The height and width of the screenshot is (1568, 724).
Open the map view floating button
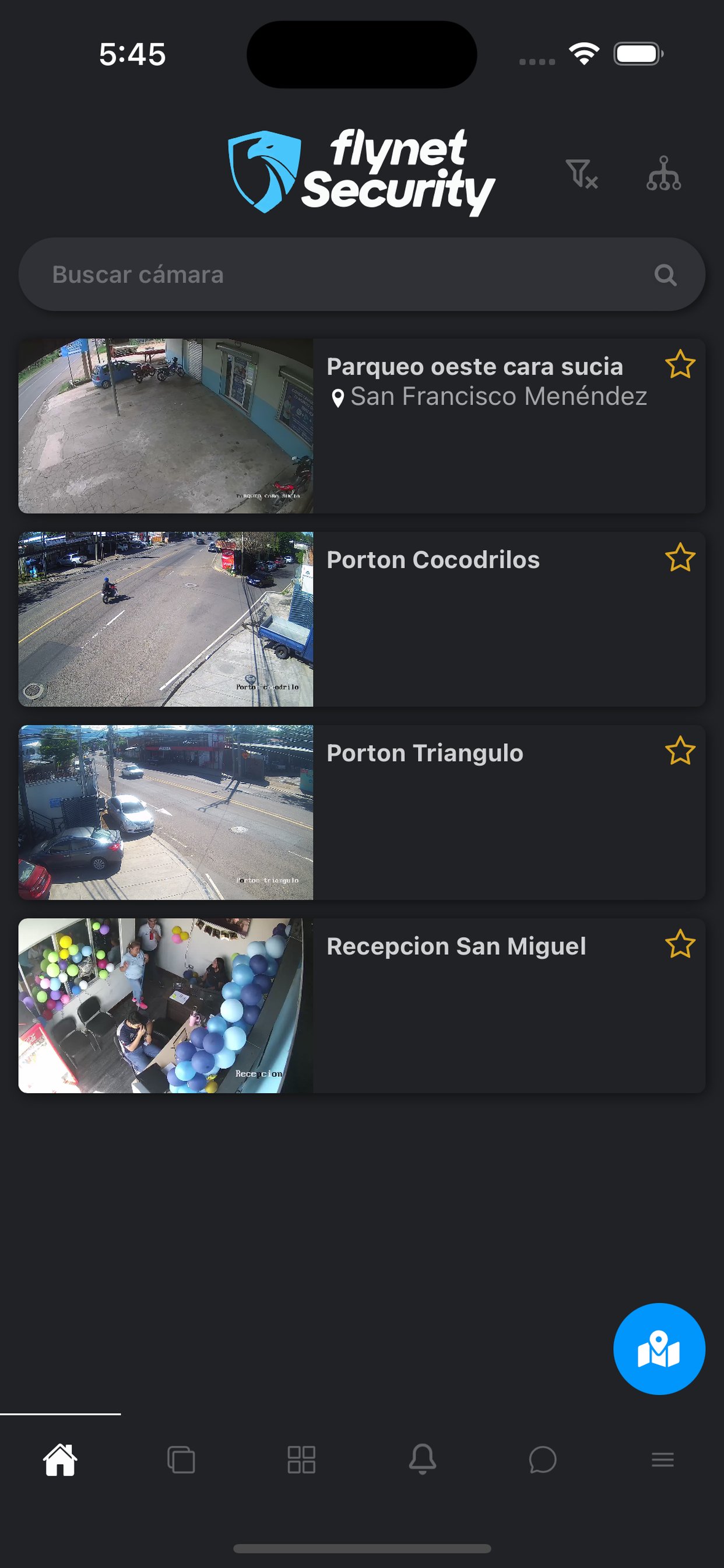click(x=660, y=1349)
